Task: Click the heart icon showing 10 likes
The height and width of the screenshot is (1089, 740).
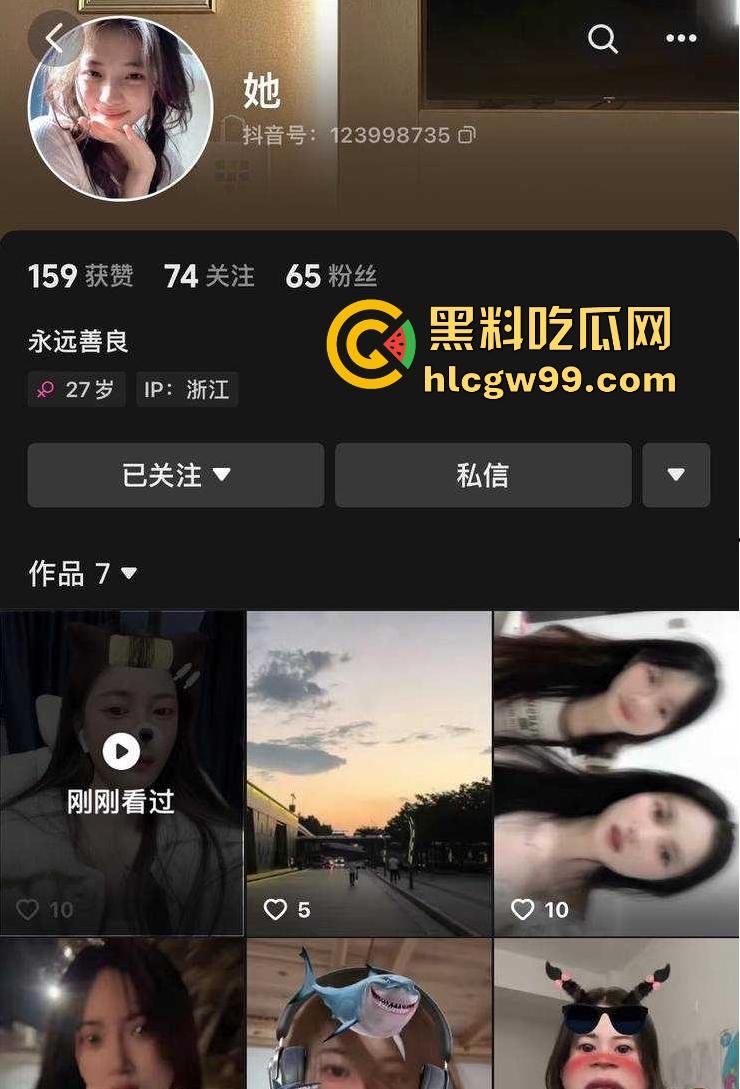Action: [x=523, y=910]
